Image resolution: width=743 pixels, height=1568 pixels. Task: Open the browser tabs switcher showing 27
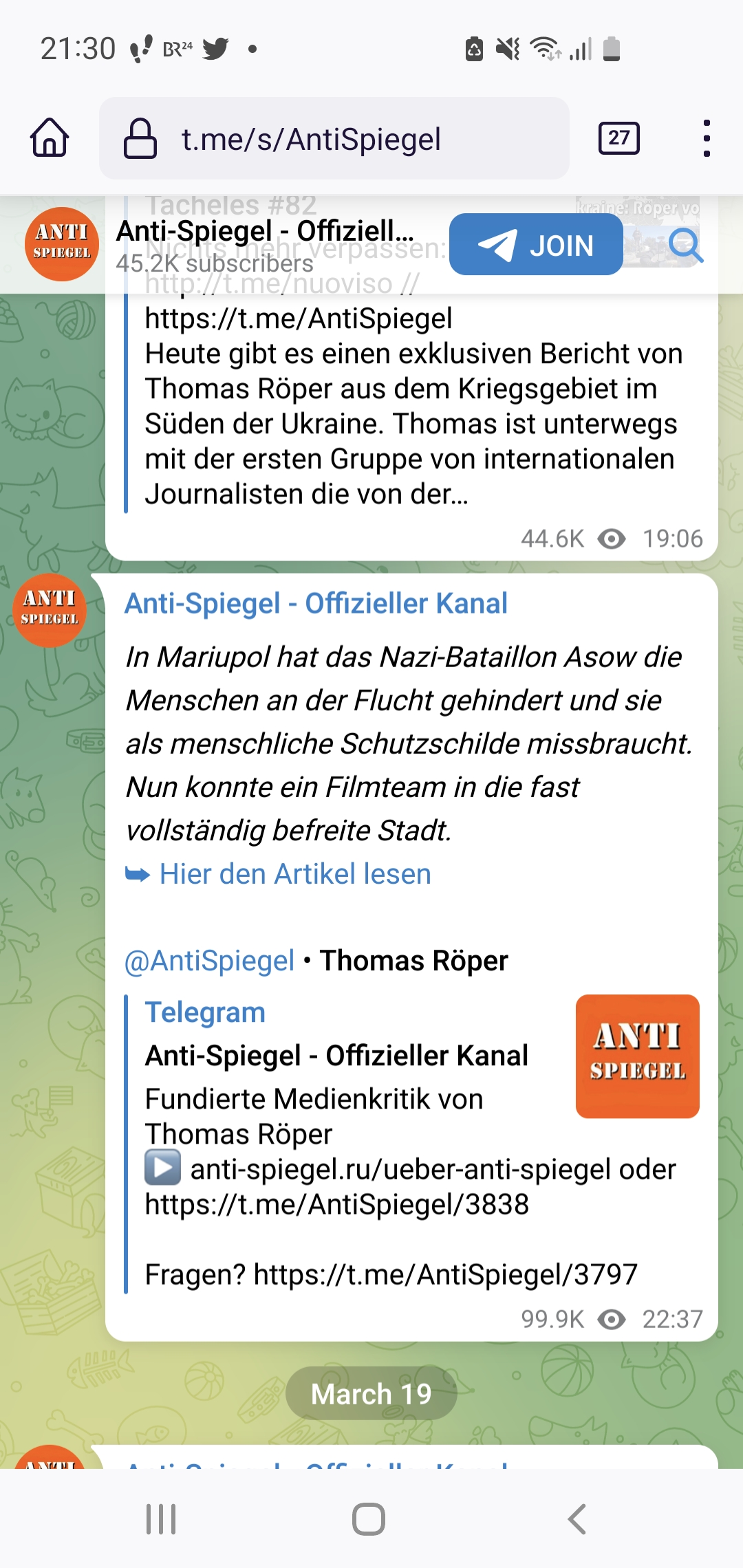click(618, 138)
